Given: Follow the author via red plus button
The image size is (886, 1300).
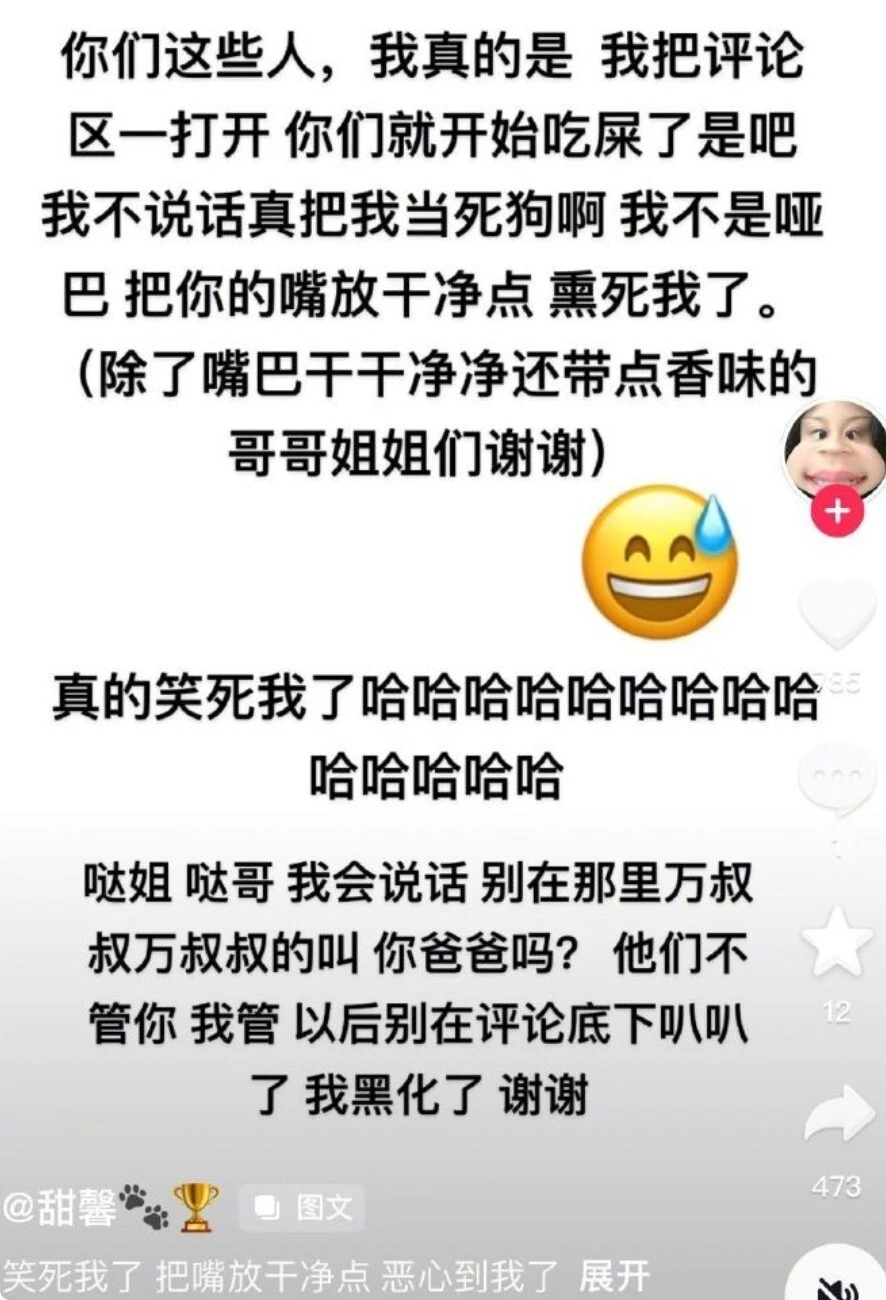Looking at the screenshot, I should [x=837, y=511].
